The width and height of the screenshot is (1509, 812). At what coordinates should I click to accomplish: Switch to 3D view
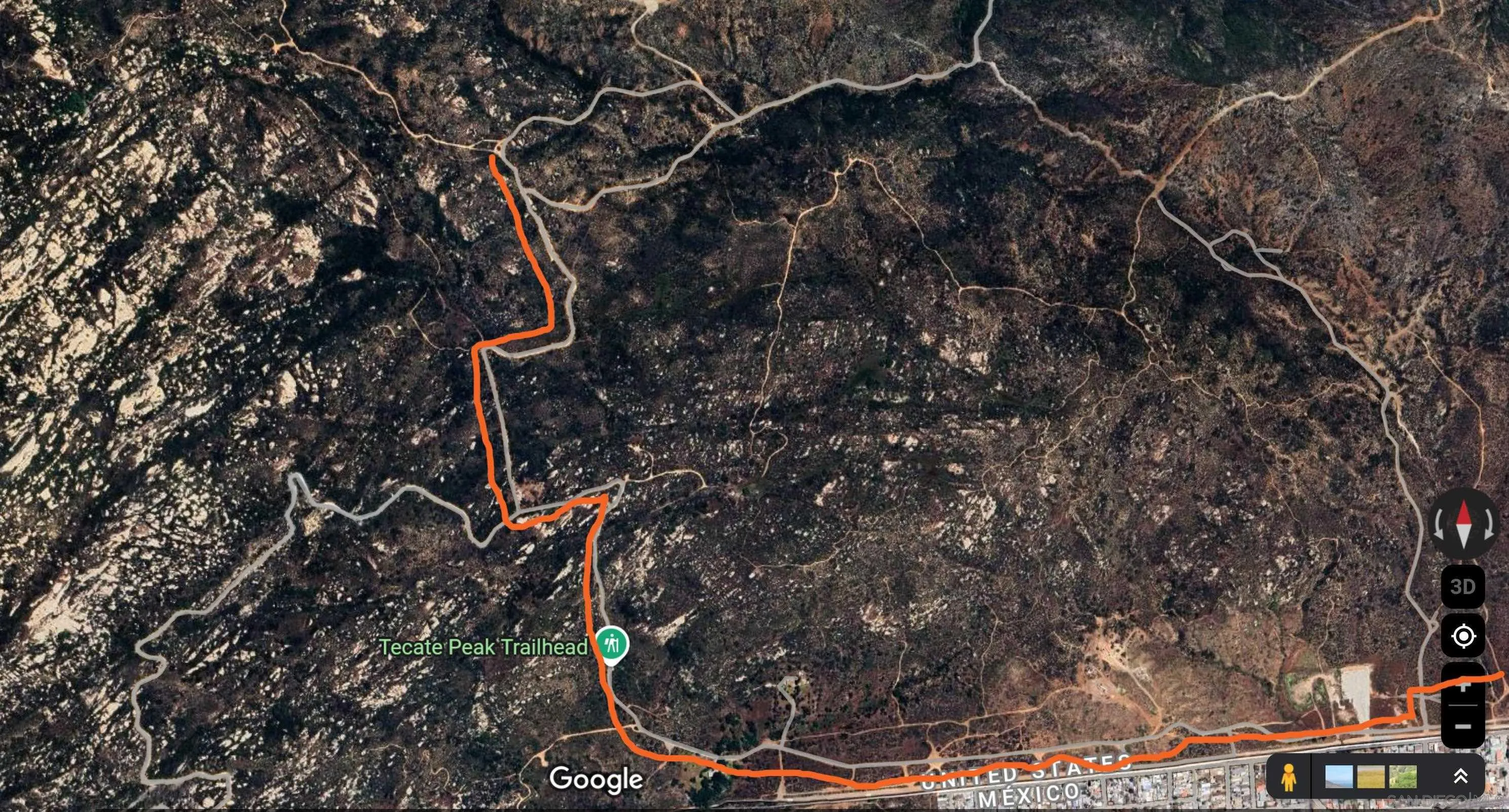tap(1463, 586)
